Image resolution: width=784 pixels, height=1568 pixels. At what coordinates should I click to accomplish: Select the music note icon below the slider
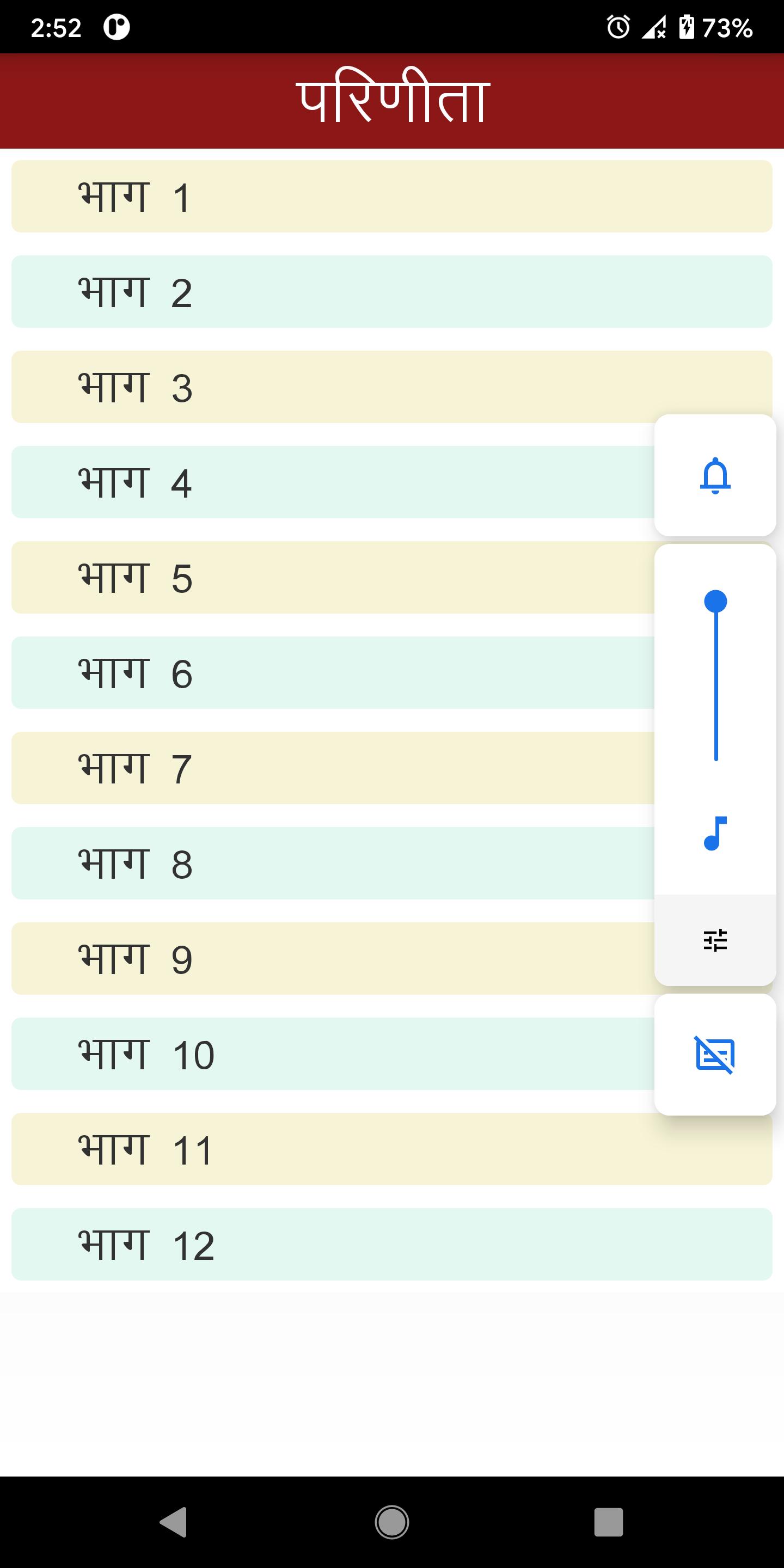[x=716, y=834]
